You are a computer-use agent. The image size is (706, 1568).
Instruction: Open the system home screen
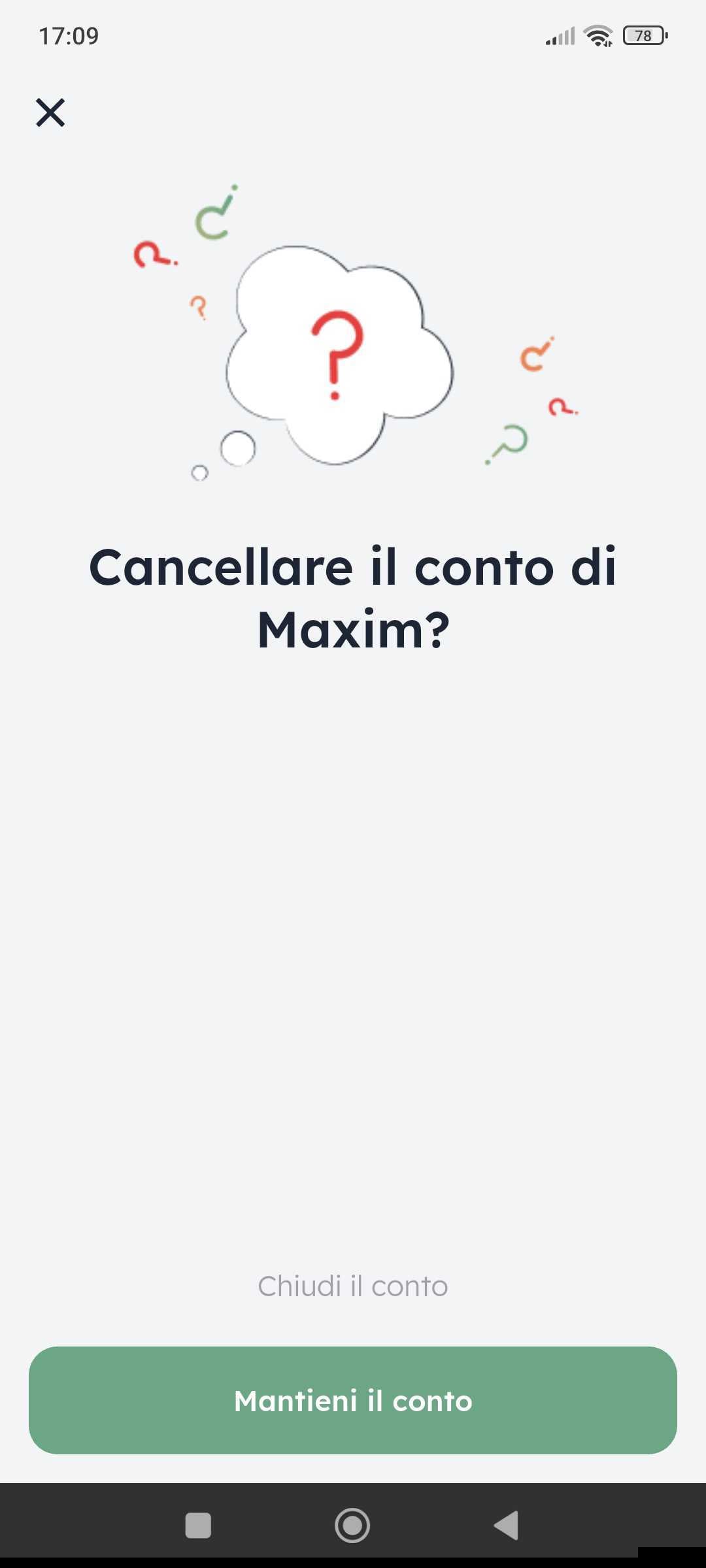[x=352, y=1526]
